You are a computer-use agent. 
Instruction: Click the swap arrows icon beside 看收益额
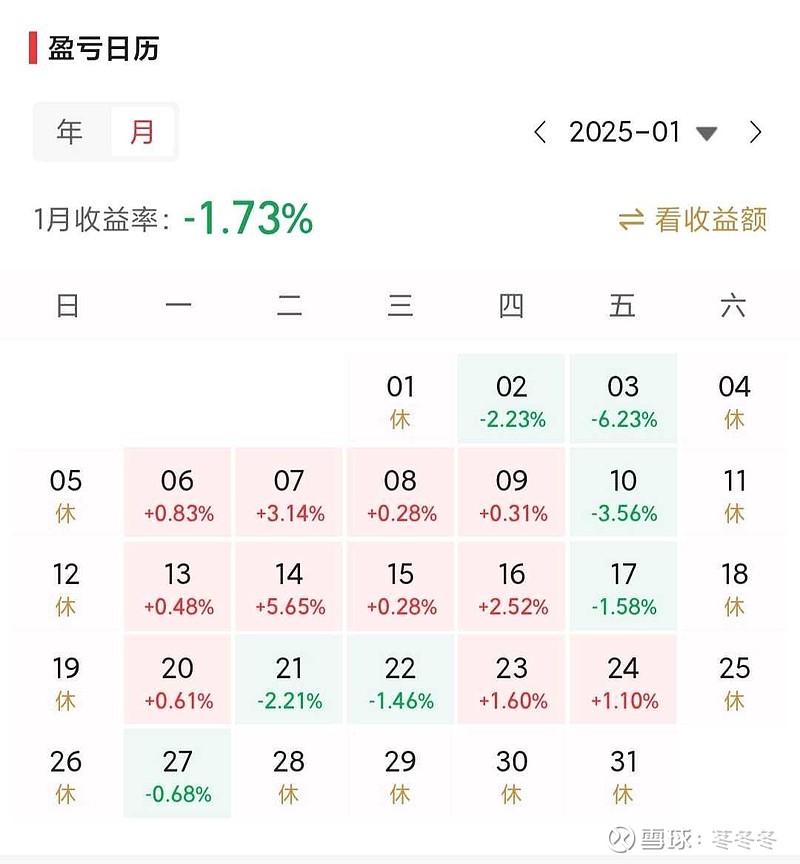coord(631,217)
